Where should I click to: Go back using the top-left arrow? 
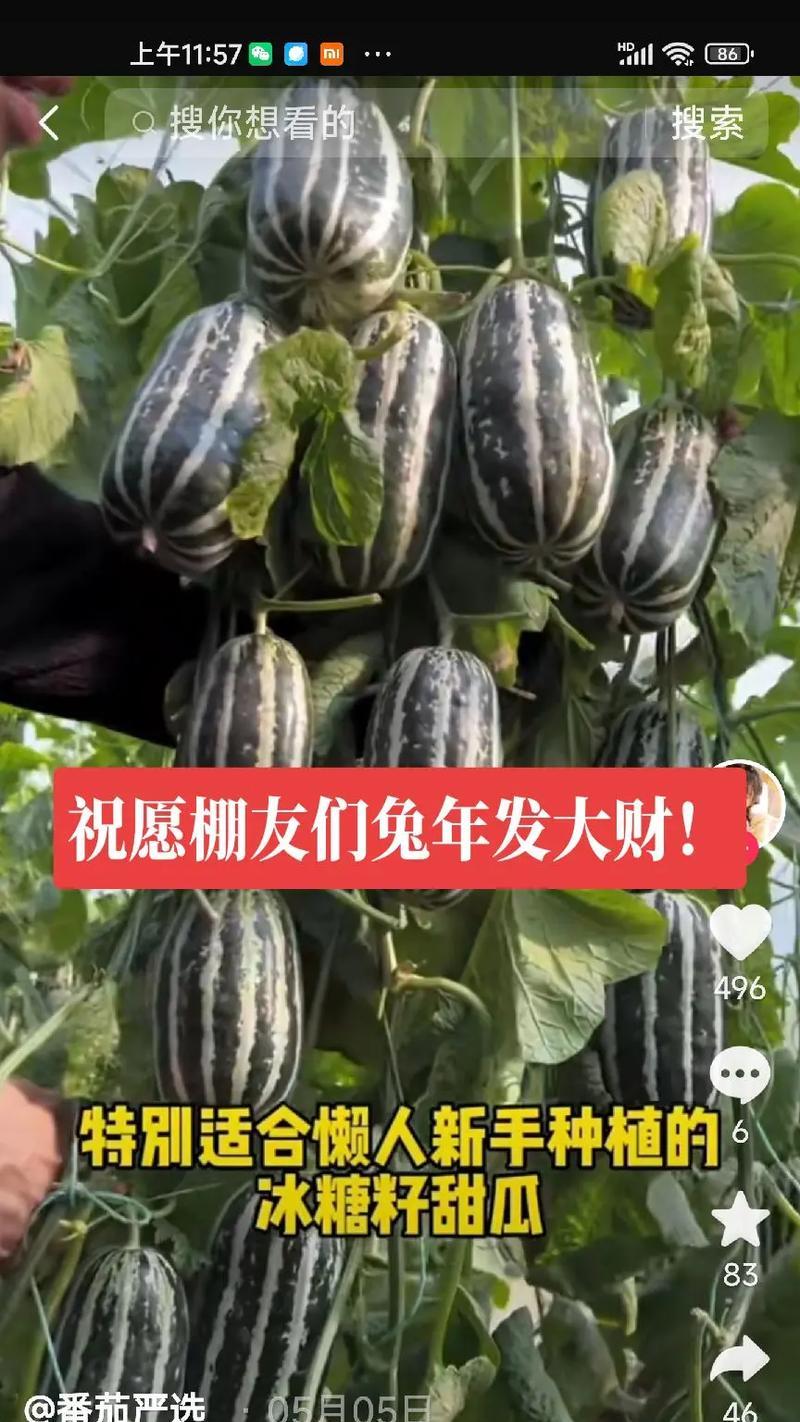point(48,124)
